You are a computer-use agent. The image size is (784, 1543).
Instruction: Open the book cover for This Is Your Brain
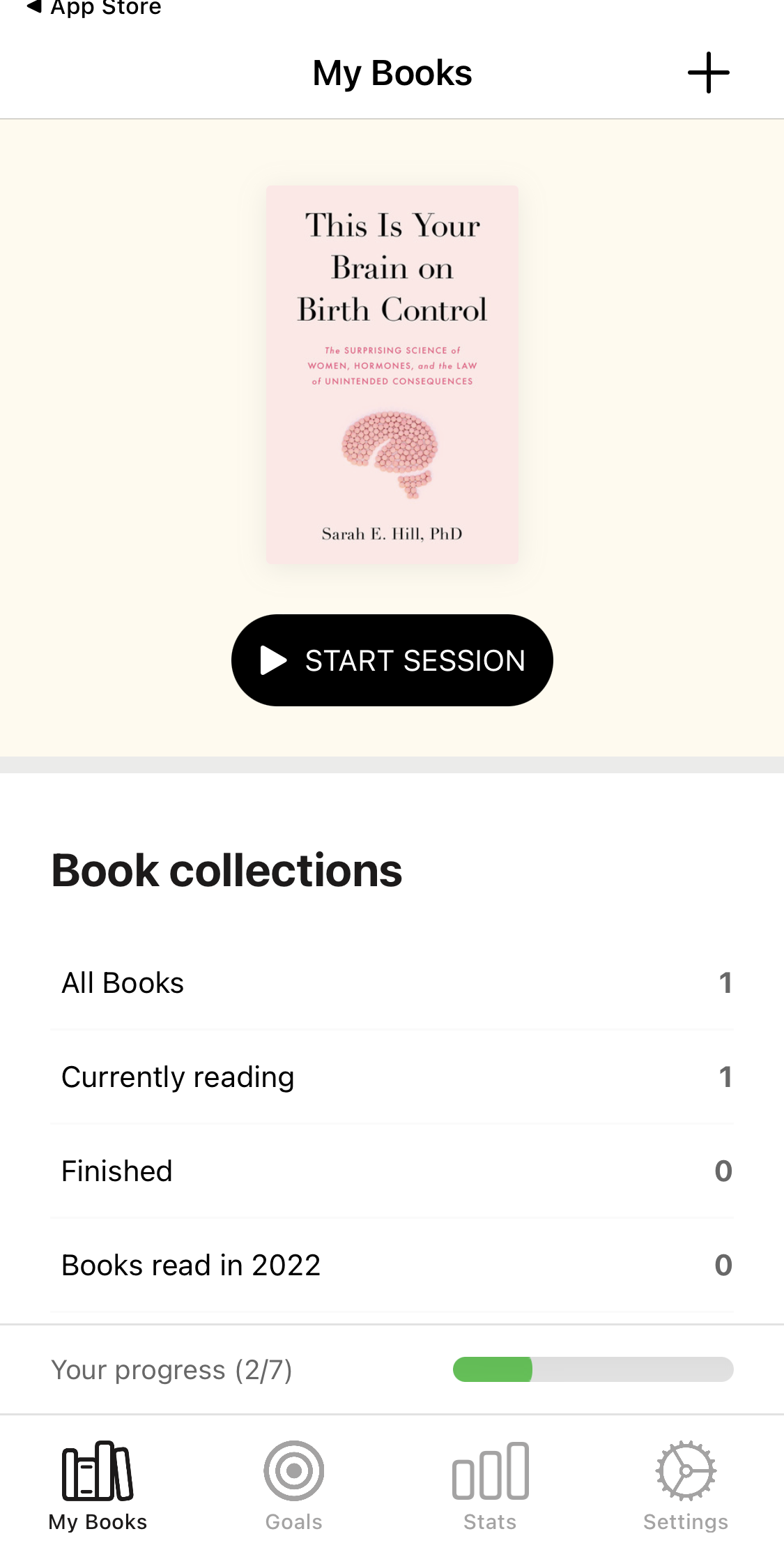tap(392, 373)
